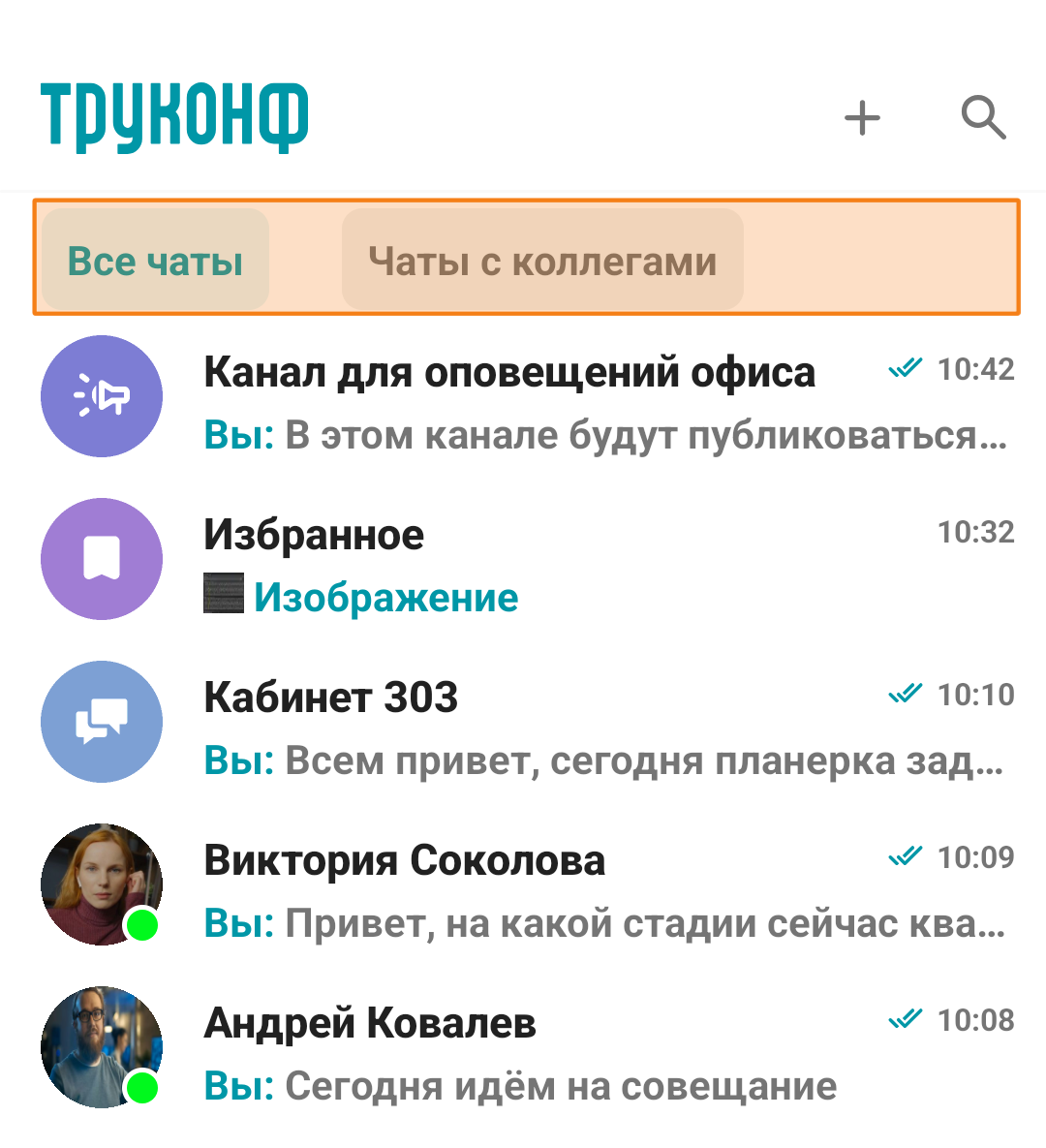Switch to the Все чаты tab
The height and width of the screenshot is (1148, 1046).
coord(155,261)
